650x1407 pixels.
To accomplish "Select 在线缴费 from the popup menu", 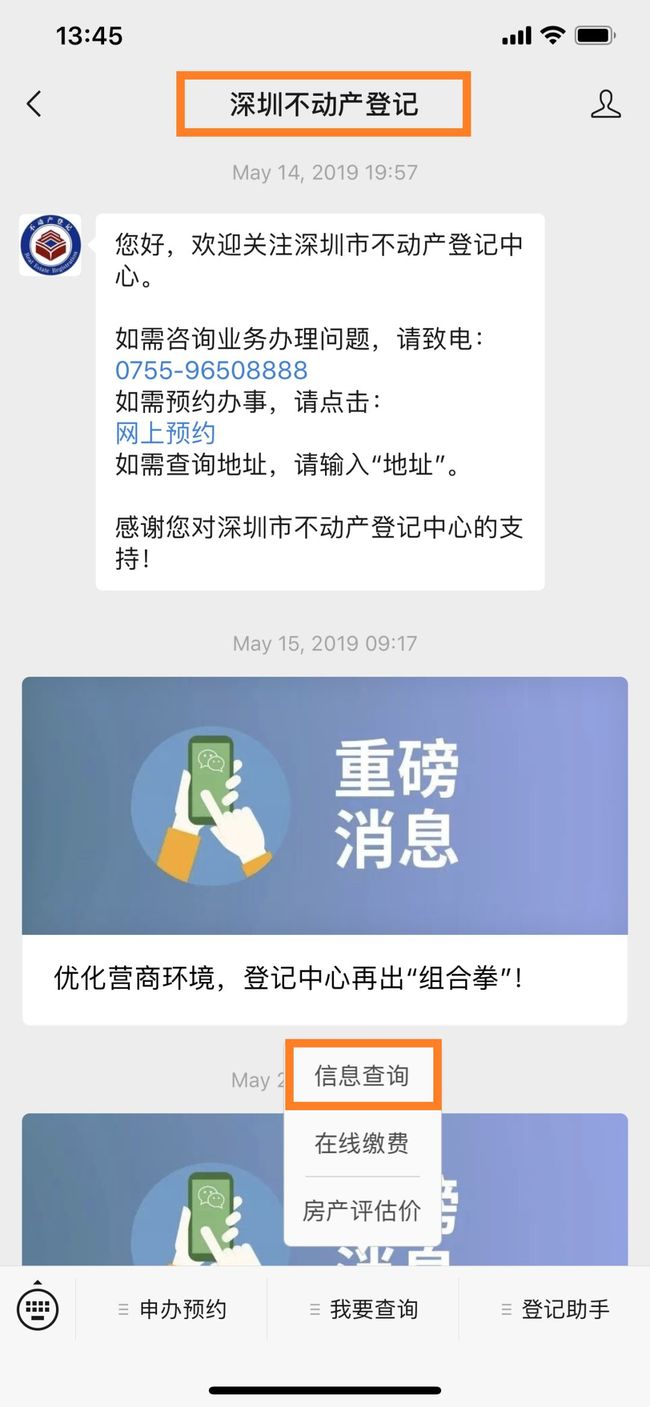I will (362, 1143).
